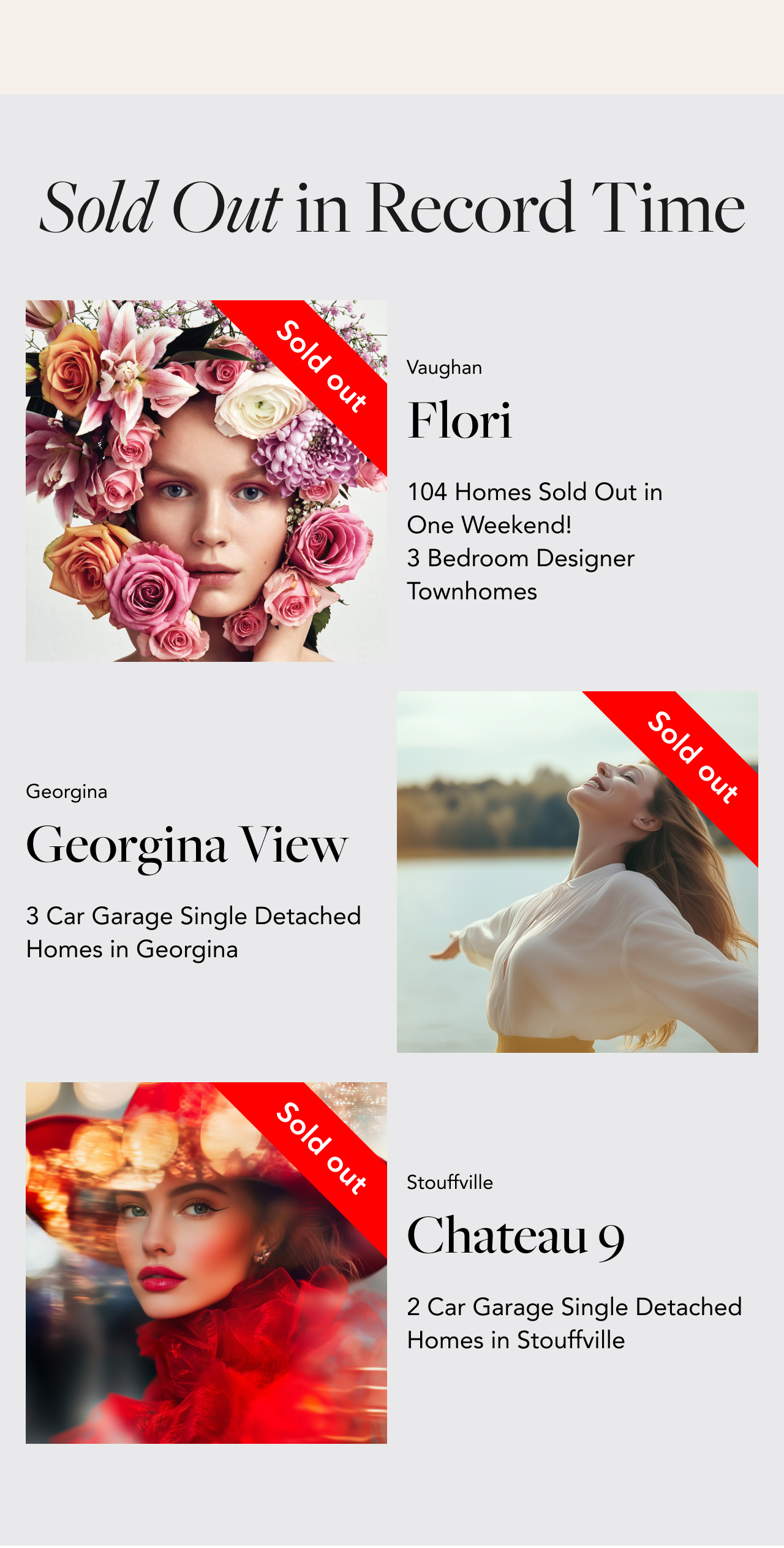Image resolution: width=784 pixels, height=1548 pixels.
Task: Open the Georgina View project image
Action: point(577,871)
